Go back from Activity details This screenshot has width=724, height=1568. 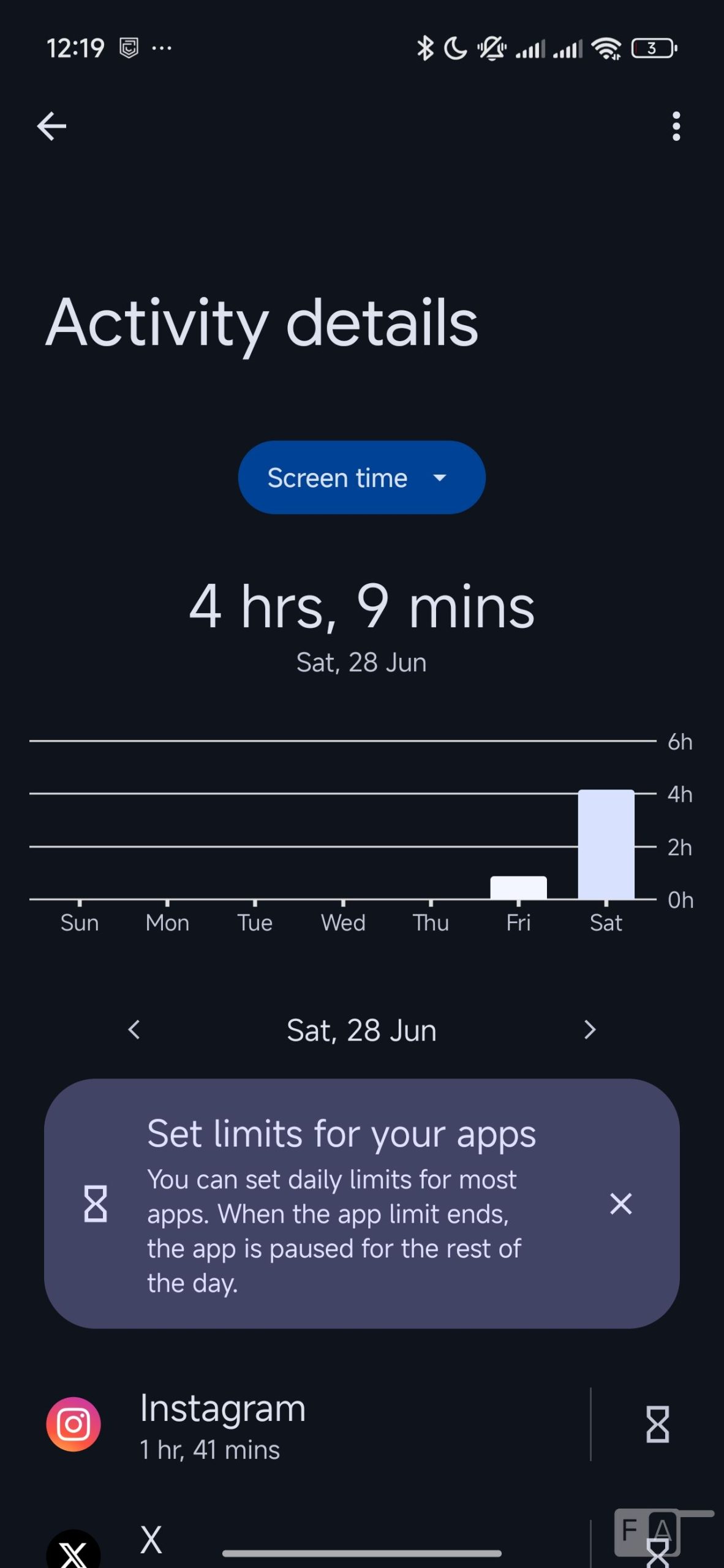pyautogui.click(x=51, y=127)
